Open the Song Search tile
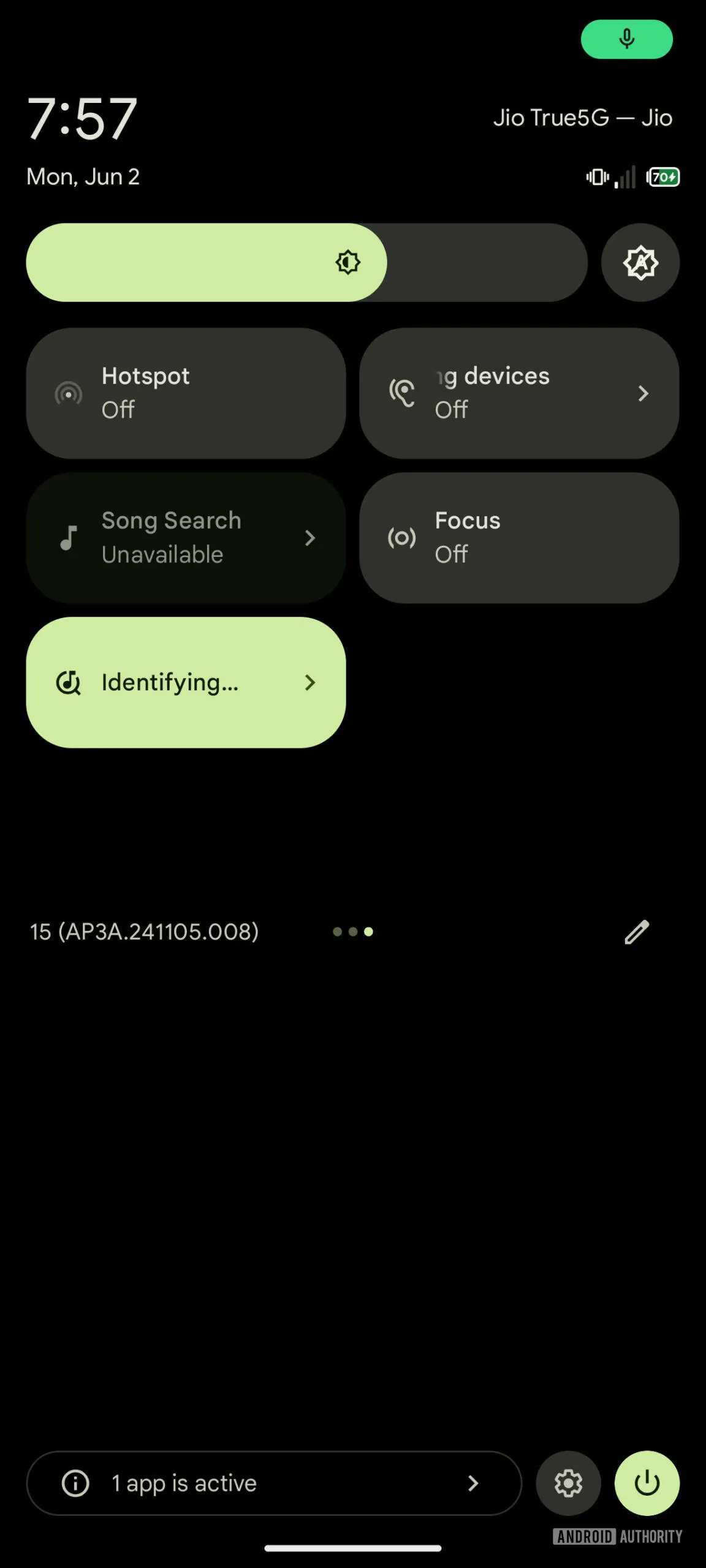 point(186,538)
